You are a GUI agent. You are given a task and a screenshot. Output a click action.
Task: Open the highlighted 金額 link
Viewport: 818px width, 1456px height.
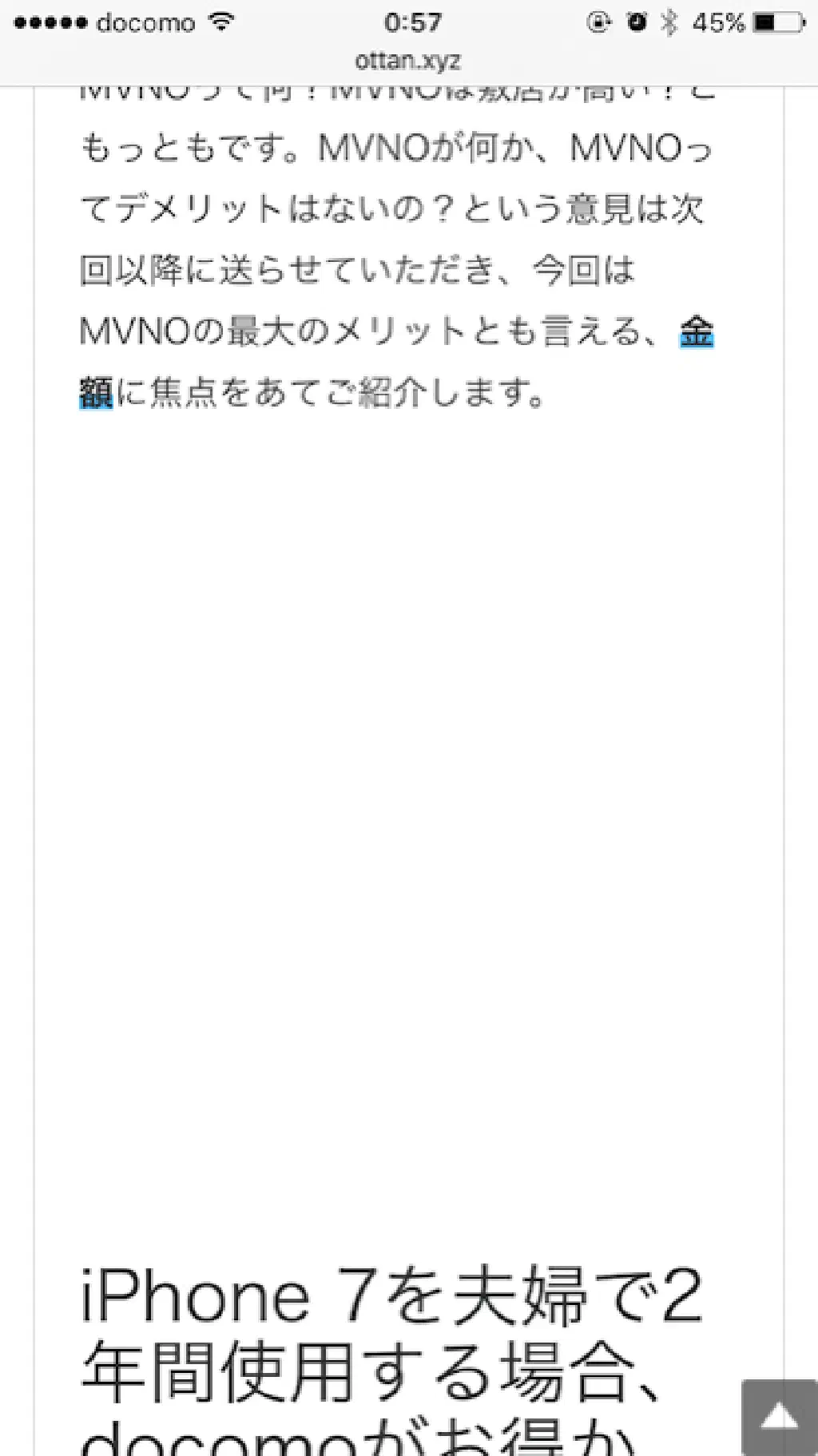(x=696, y=333)
